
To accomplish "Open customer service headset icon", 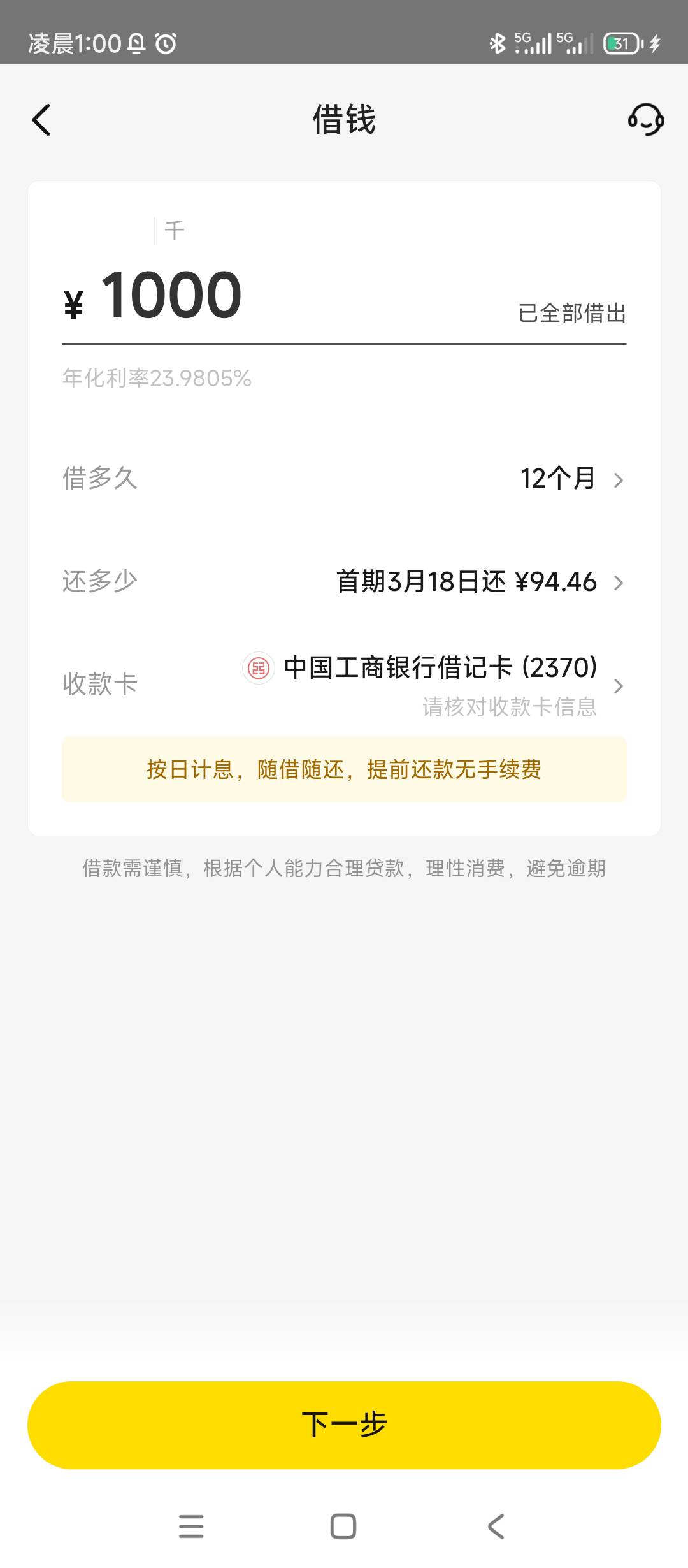I will [x=645, y=120].
